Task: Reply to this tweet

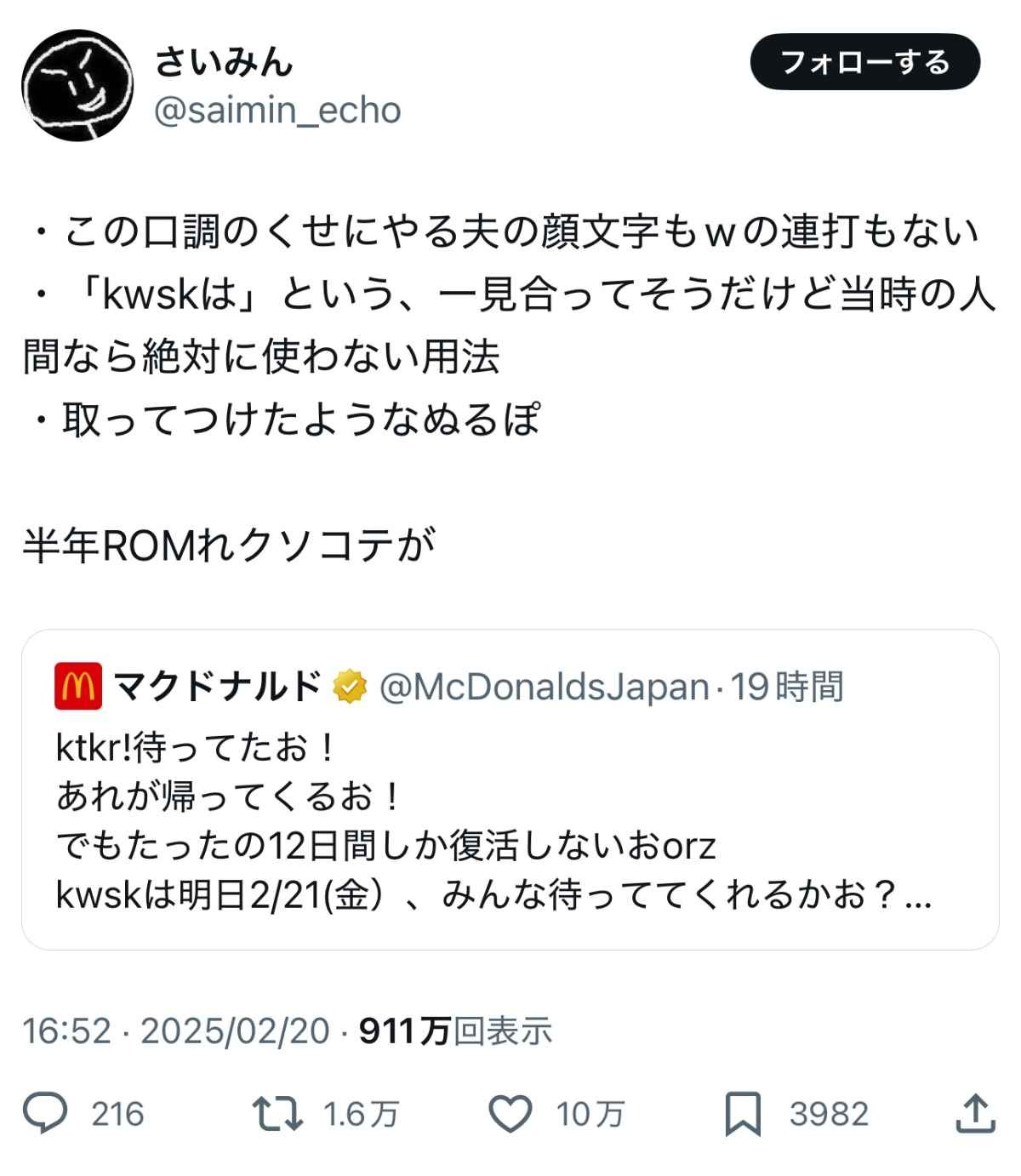Action: pyautogui.click(x=44, y=1114)
